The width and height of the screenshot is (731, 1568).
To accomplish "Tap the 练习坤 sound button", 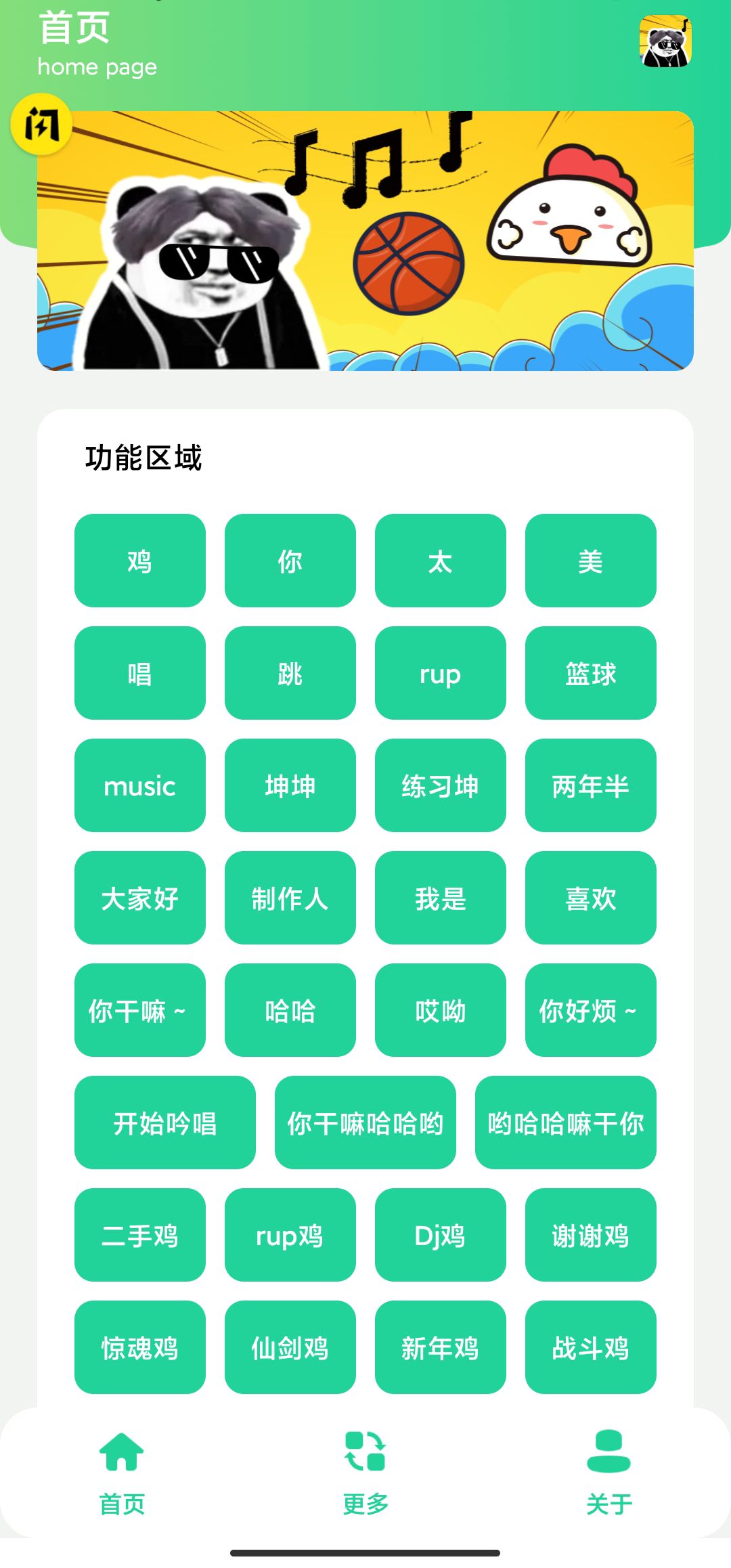I will 440,785.
